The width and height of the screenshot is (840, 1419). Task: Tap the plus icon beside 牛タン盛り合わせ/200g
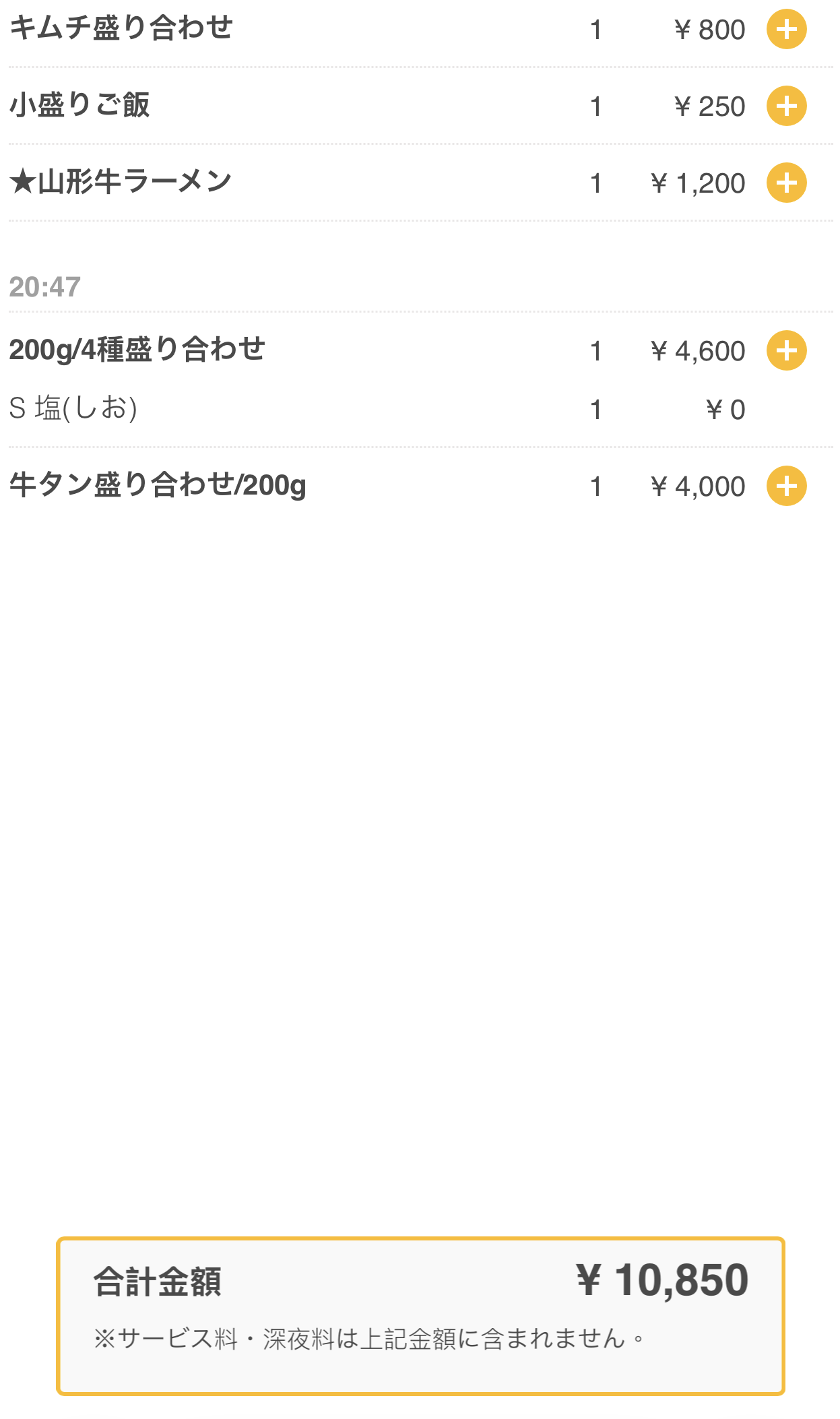click(x=787, y=486)
